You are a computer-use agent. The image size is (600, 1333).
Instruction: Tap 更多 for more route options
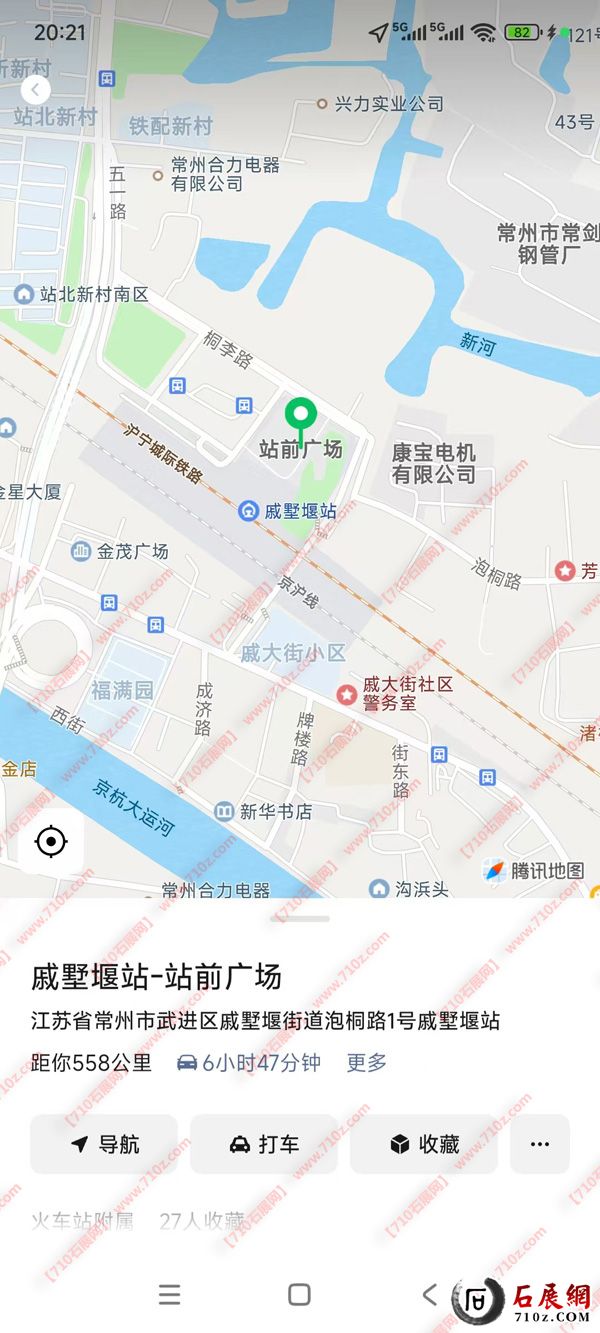pos(367,1063)
